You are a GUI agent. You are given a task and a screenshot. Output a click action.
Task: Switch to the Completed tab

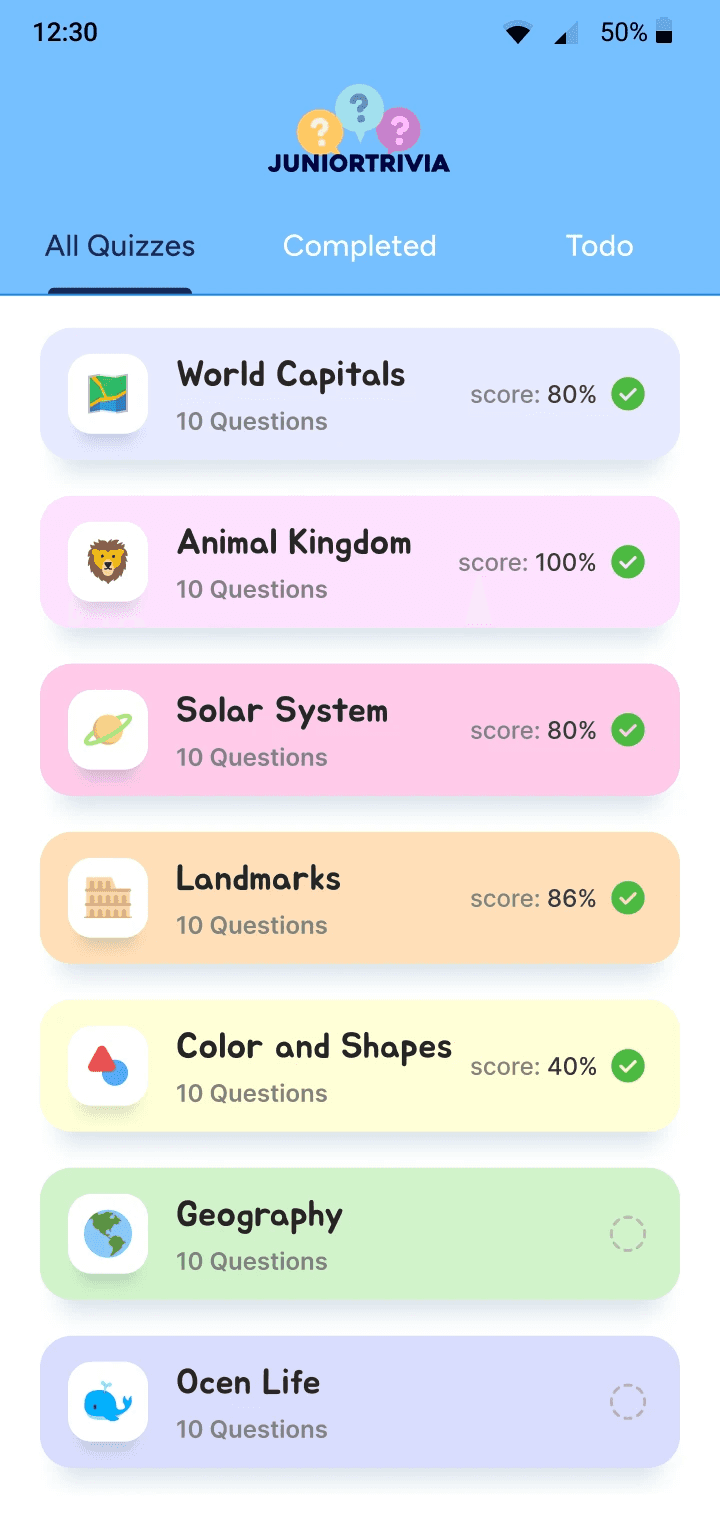click(360, 246)
